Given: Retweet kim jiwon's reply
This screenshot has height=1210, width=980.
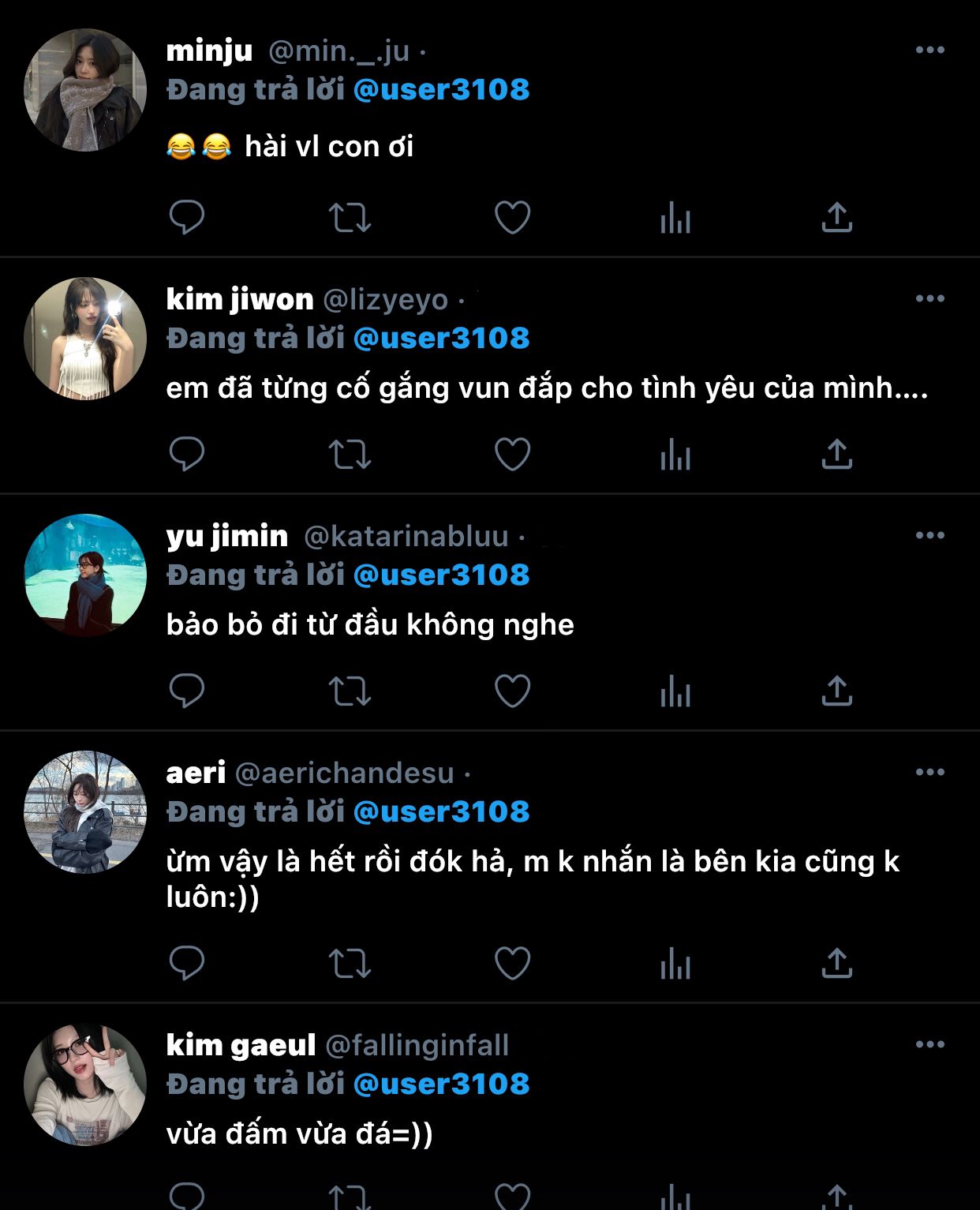Looking at the screenshot, I should tap(350, 455).
